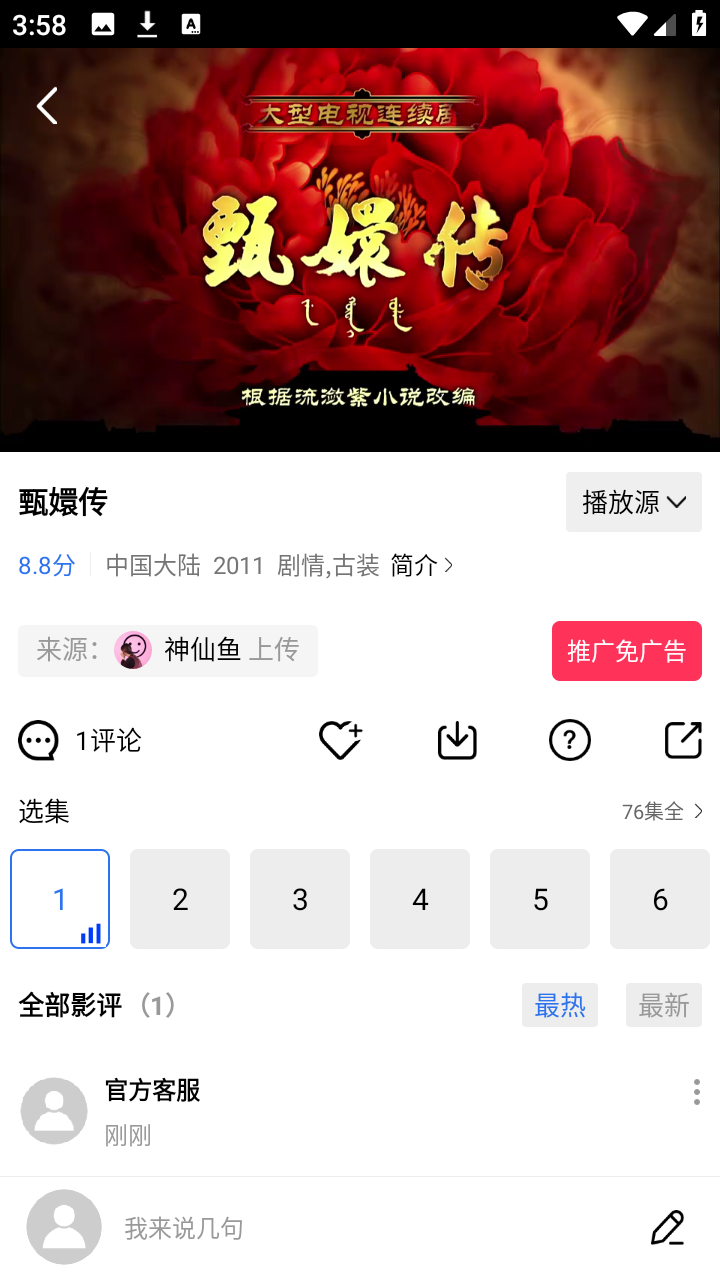Select episode 4
This screenshot has height=1280, width=720.
point(420,899)
